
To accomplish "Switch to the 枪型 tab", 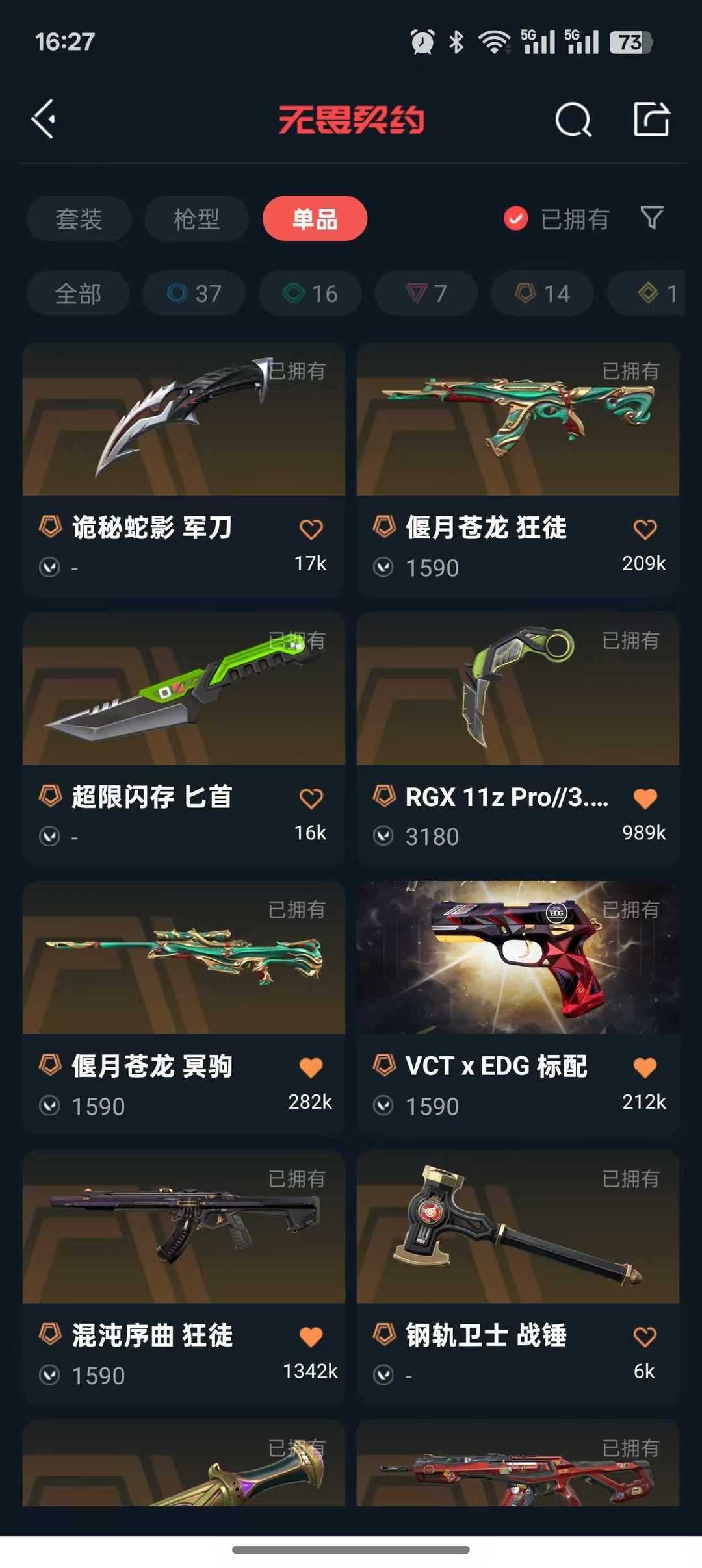I will (196, 219).
